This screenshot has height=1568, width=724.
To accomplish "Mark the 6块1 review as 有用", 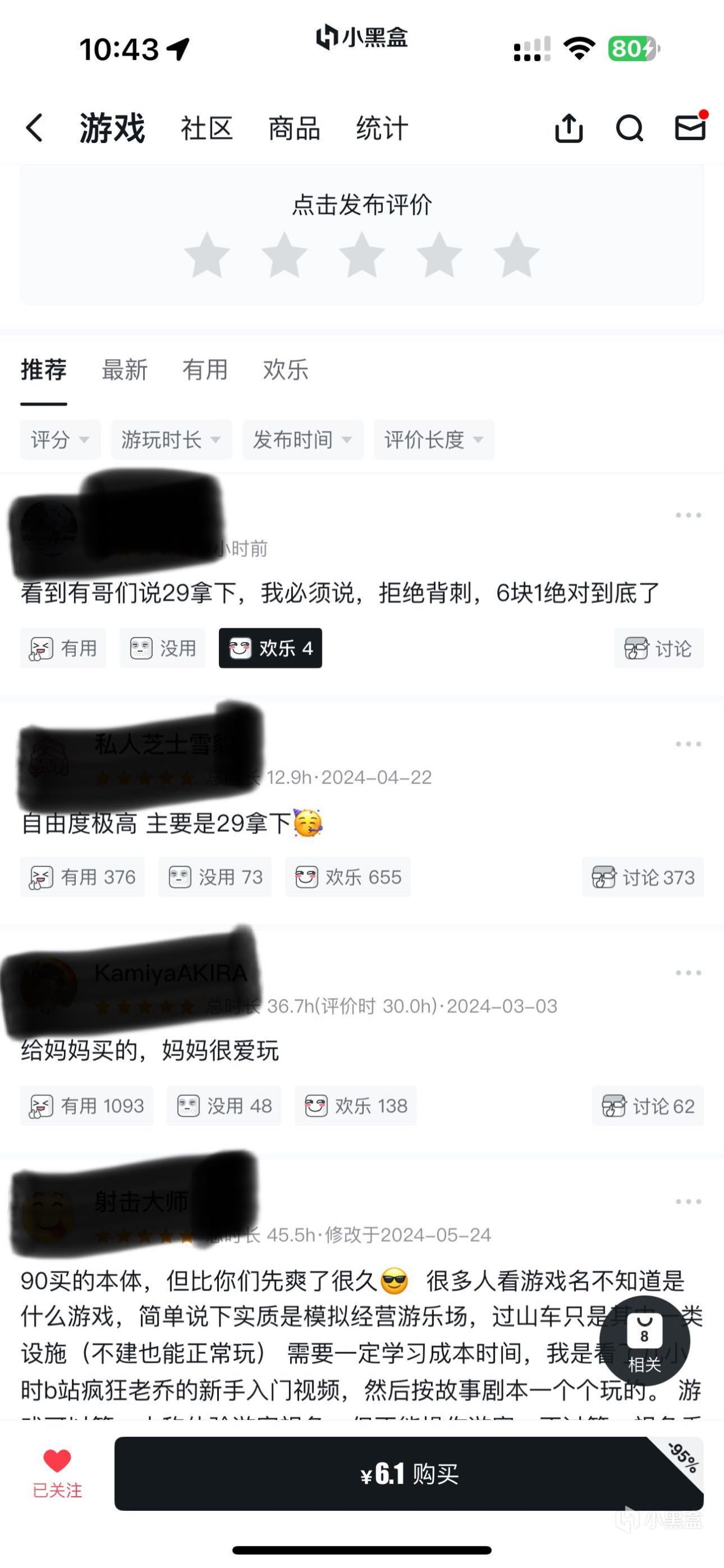I will [x=63, y=648].
